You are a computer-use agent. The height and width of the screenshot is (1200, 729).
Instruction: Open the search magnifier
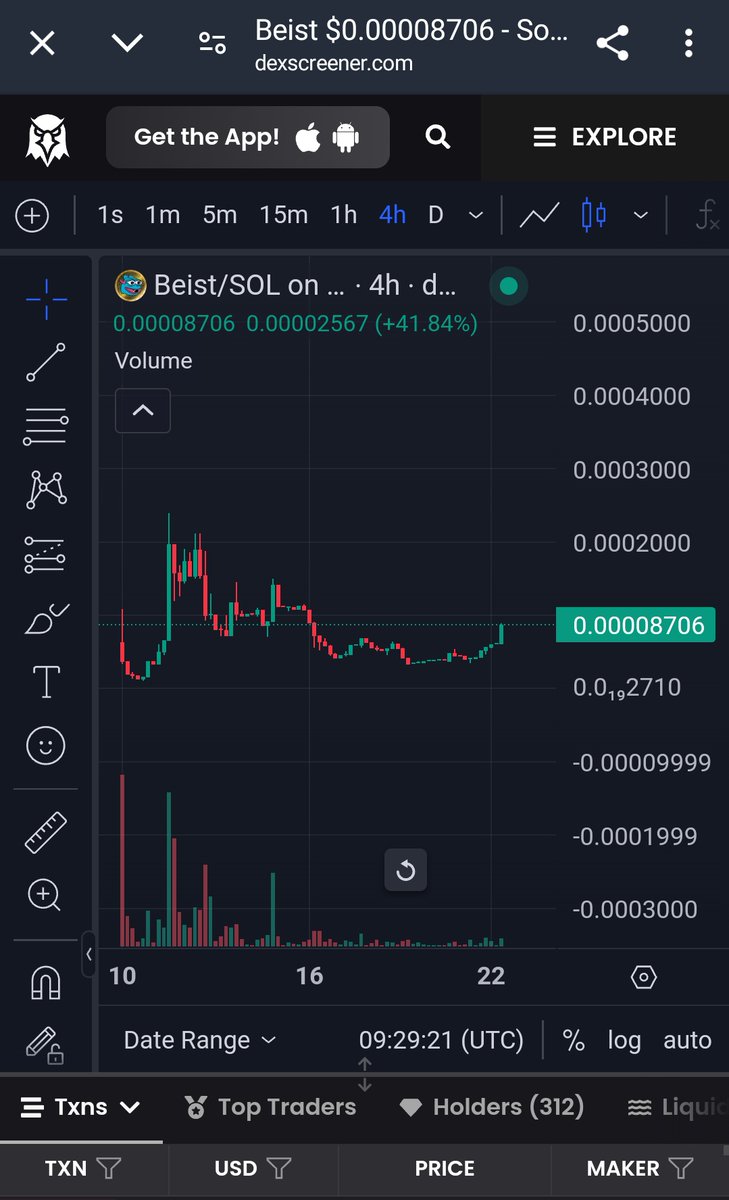(x=437, y=137)
